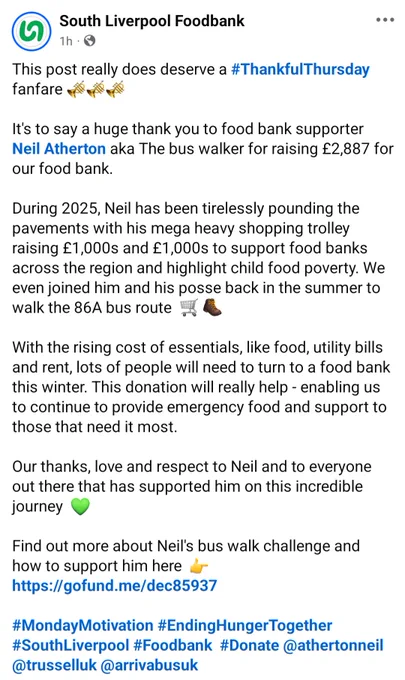
Task: Tap the #ThankfulThursday hashtag
Action: tap(300, 69)
